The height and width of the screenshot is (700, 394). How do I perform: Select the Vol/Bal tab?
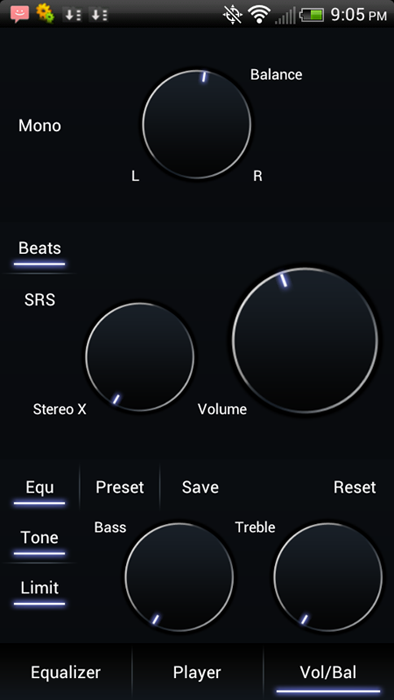pos(328,672)
